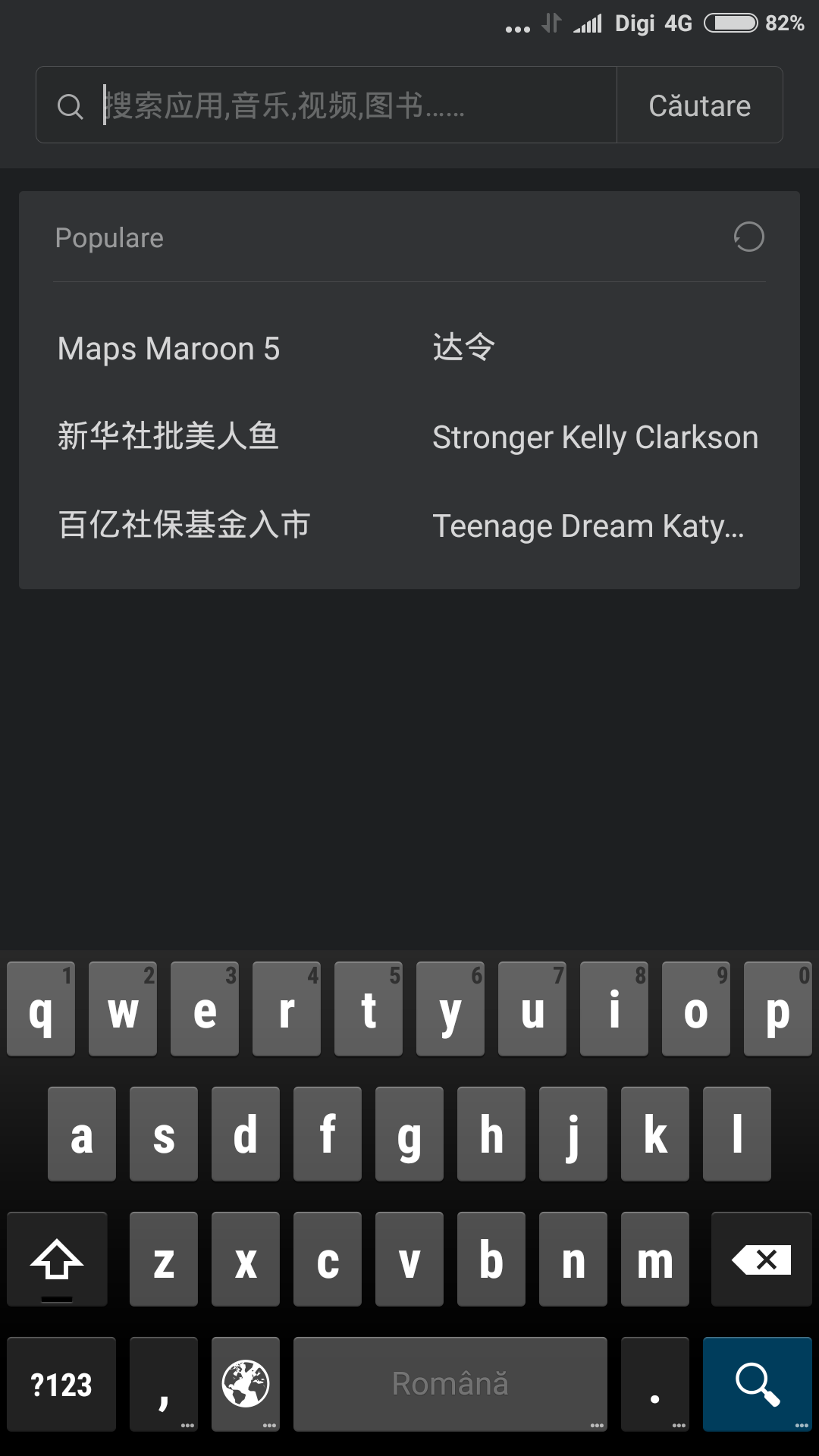This screenshot has width=819, height=1456.
Task: Tap the keyboard search key
Action: pyautogui.click(x=758, y=1384)
